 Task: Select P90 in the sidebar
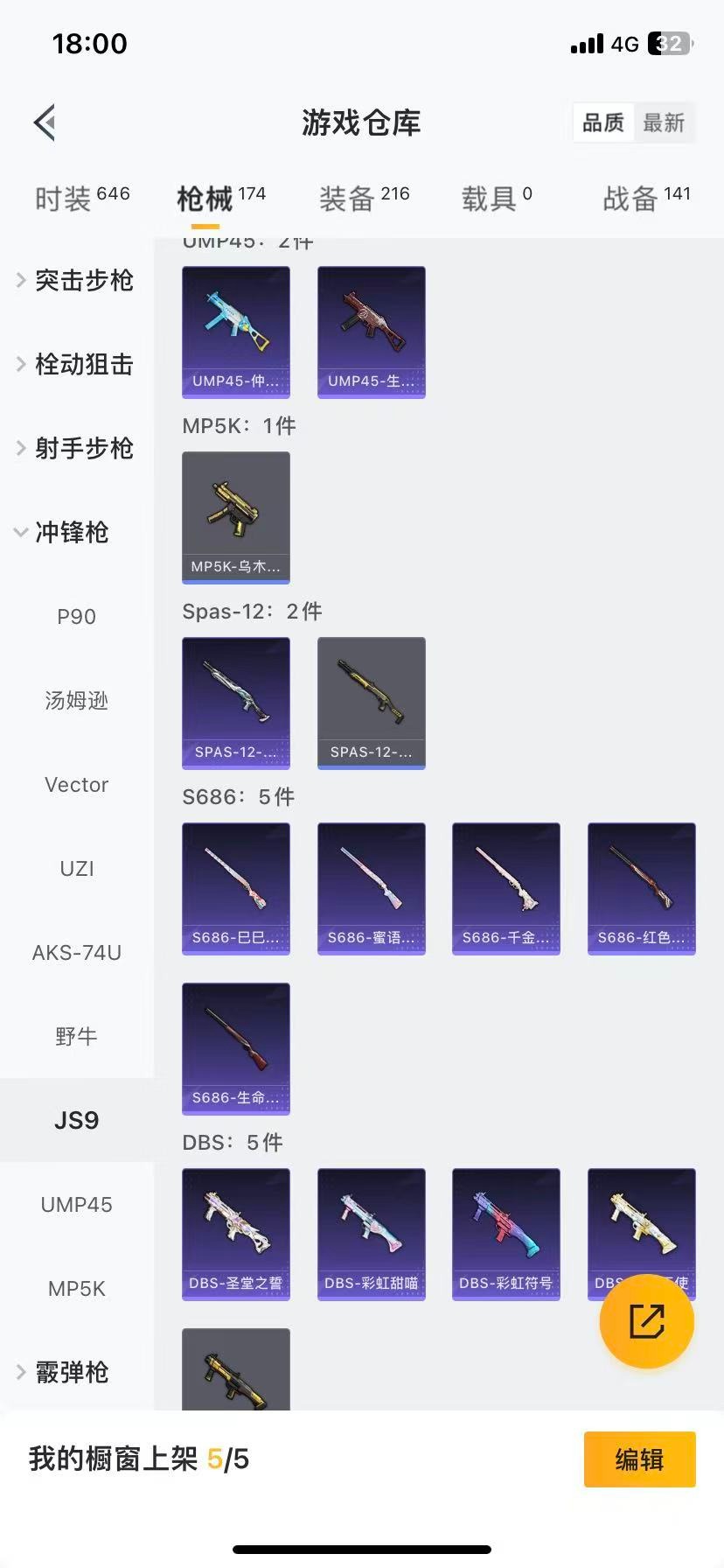pos(76,616)
